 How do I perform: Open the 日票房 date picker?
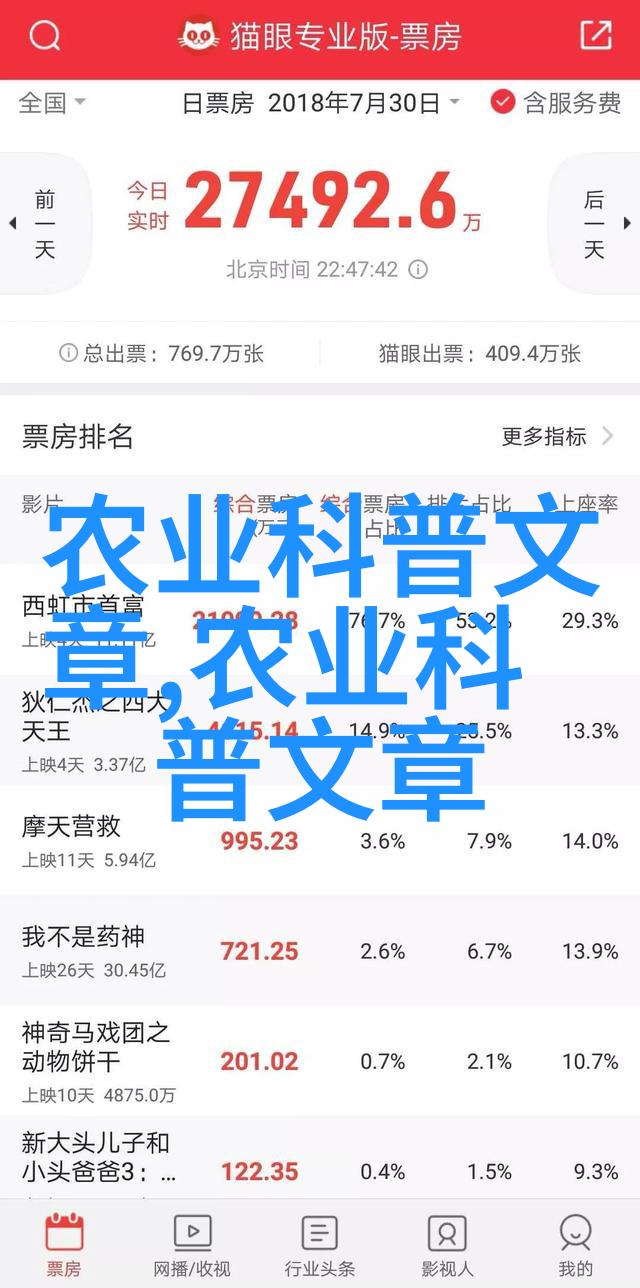320,102
